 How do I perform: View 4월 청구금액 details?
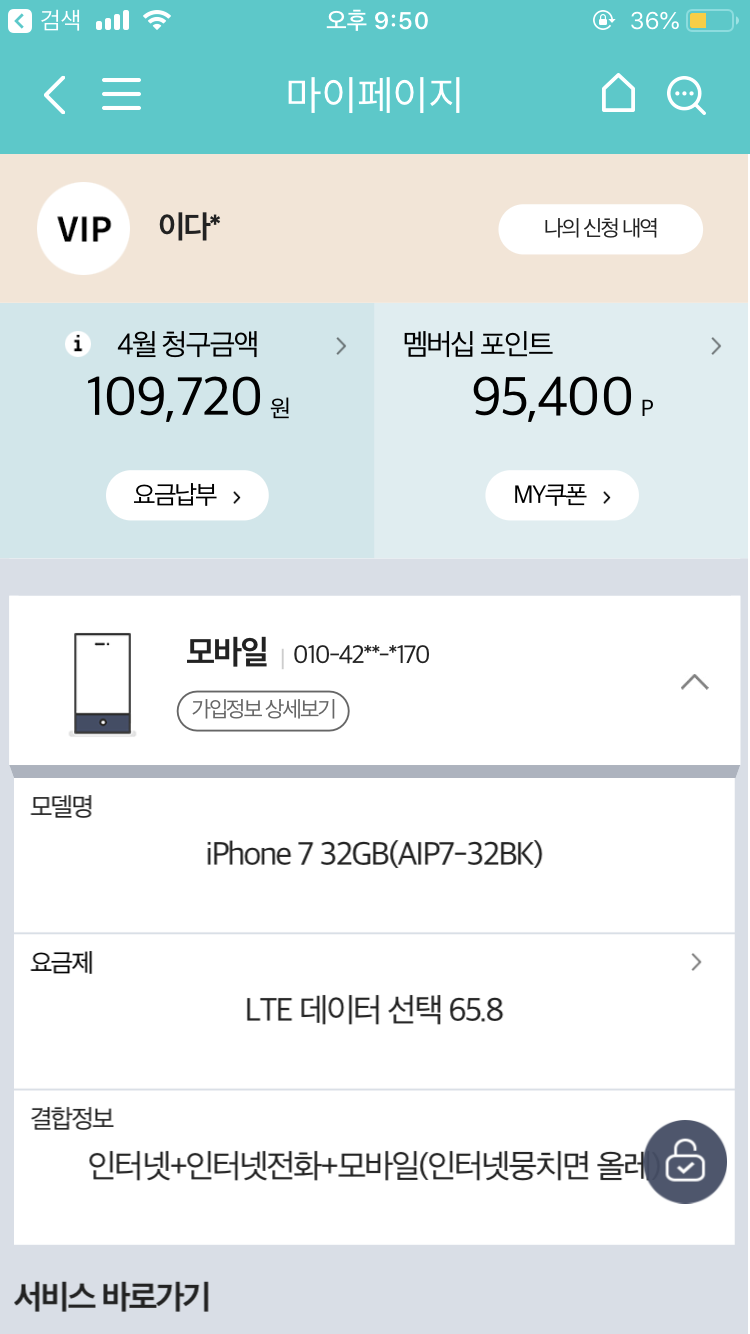[340, 346]
